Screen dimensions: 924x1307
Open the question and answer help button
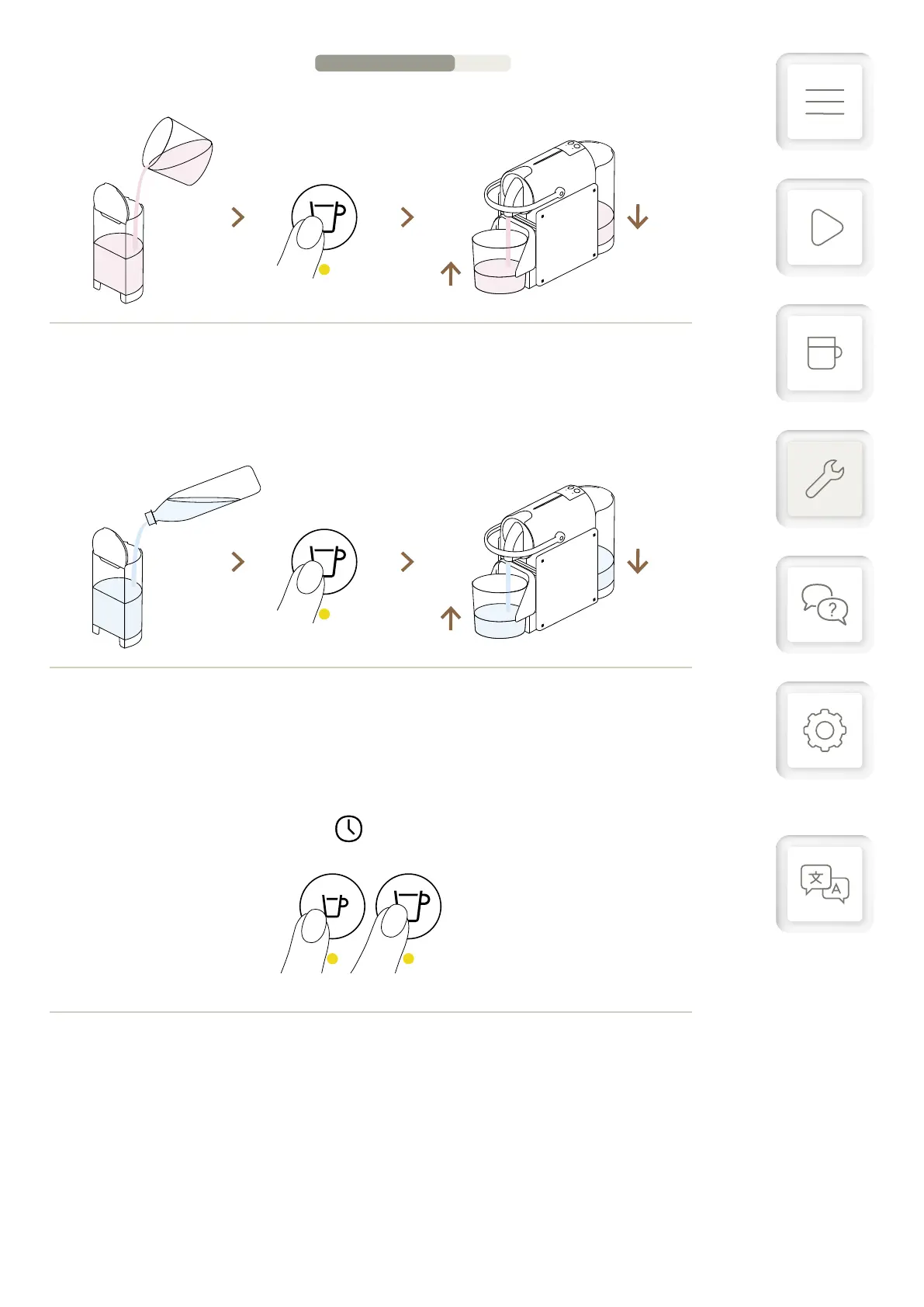(x=825, y=605)
